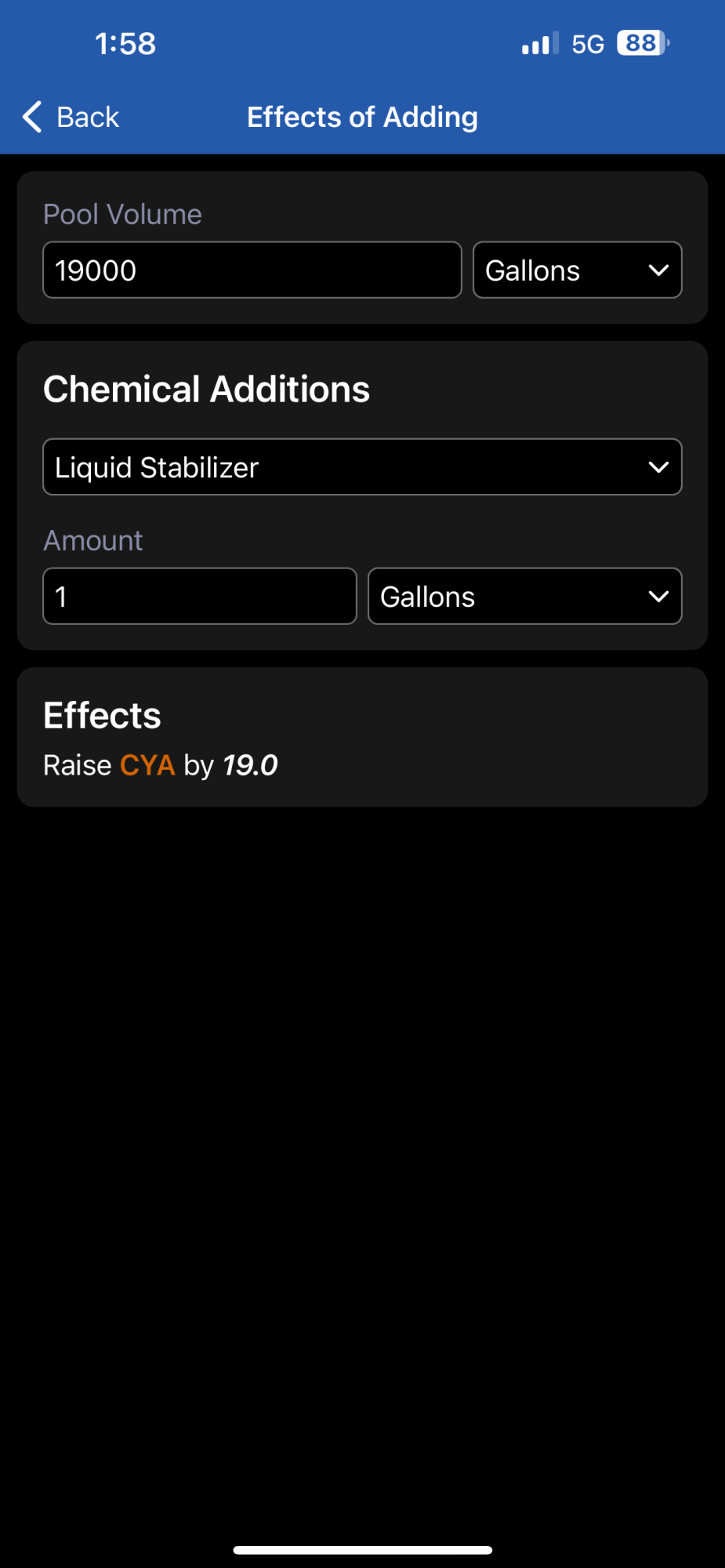The height and width of the screenshot is (1568, 725).
Task: Open the Liquid Stabilizer chemical dropdown
Action: pyautogui.click(x=362, y=467)
